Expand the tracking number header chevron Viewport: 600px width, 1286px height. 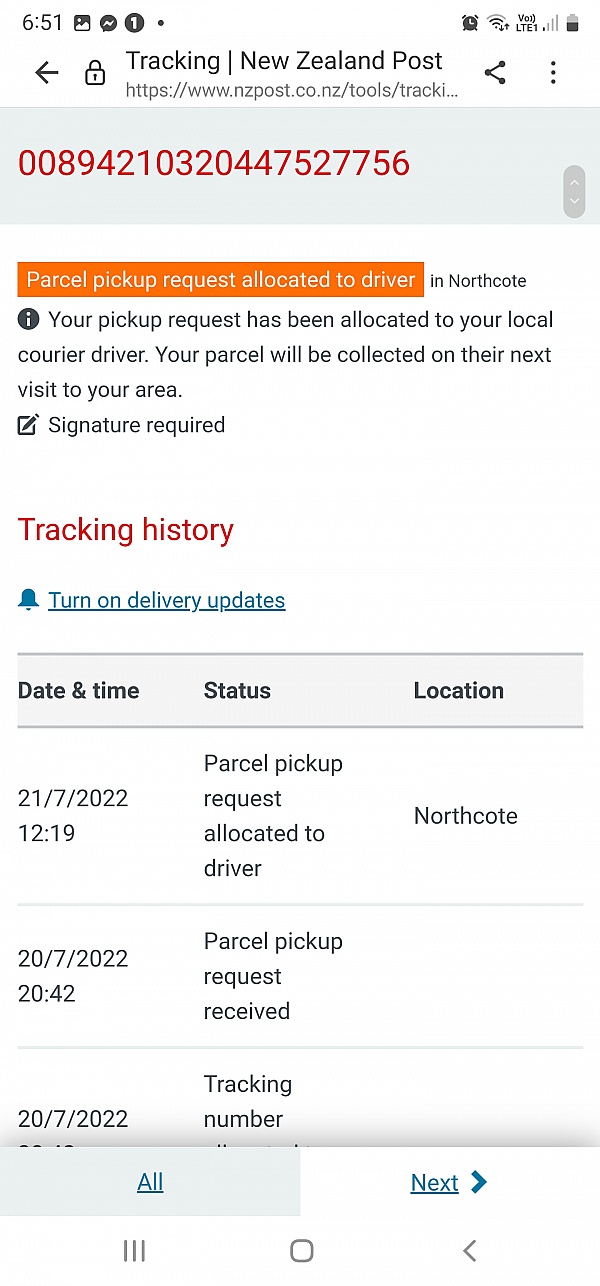pos(574,191)
